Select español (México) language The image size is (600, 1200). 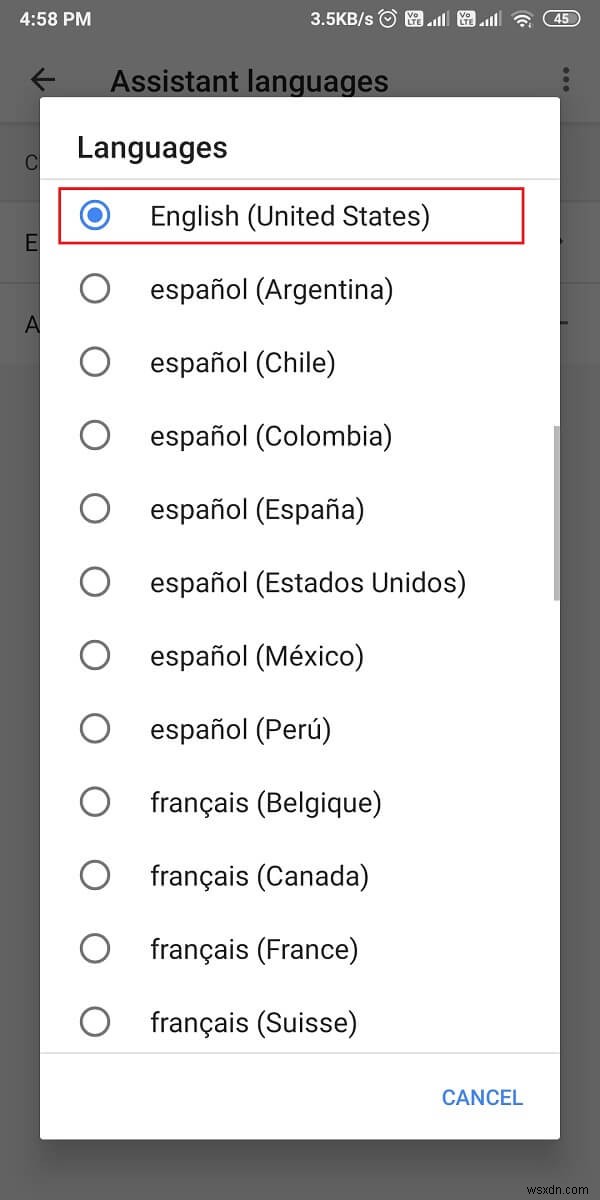tap(257, 656)
